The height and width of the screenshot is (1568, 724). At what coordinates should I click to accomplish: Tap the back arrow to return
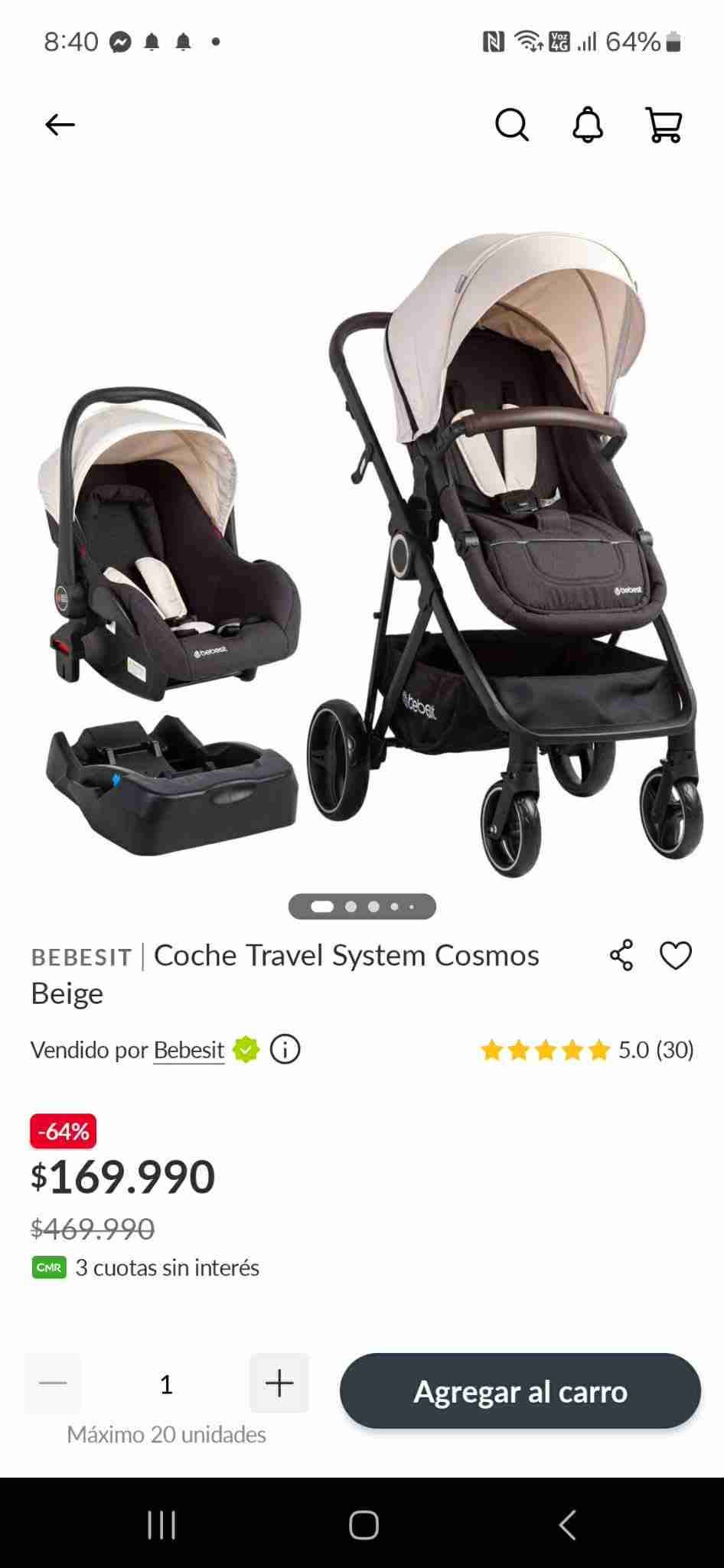click(60, 124)
